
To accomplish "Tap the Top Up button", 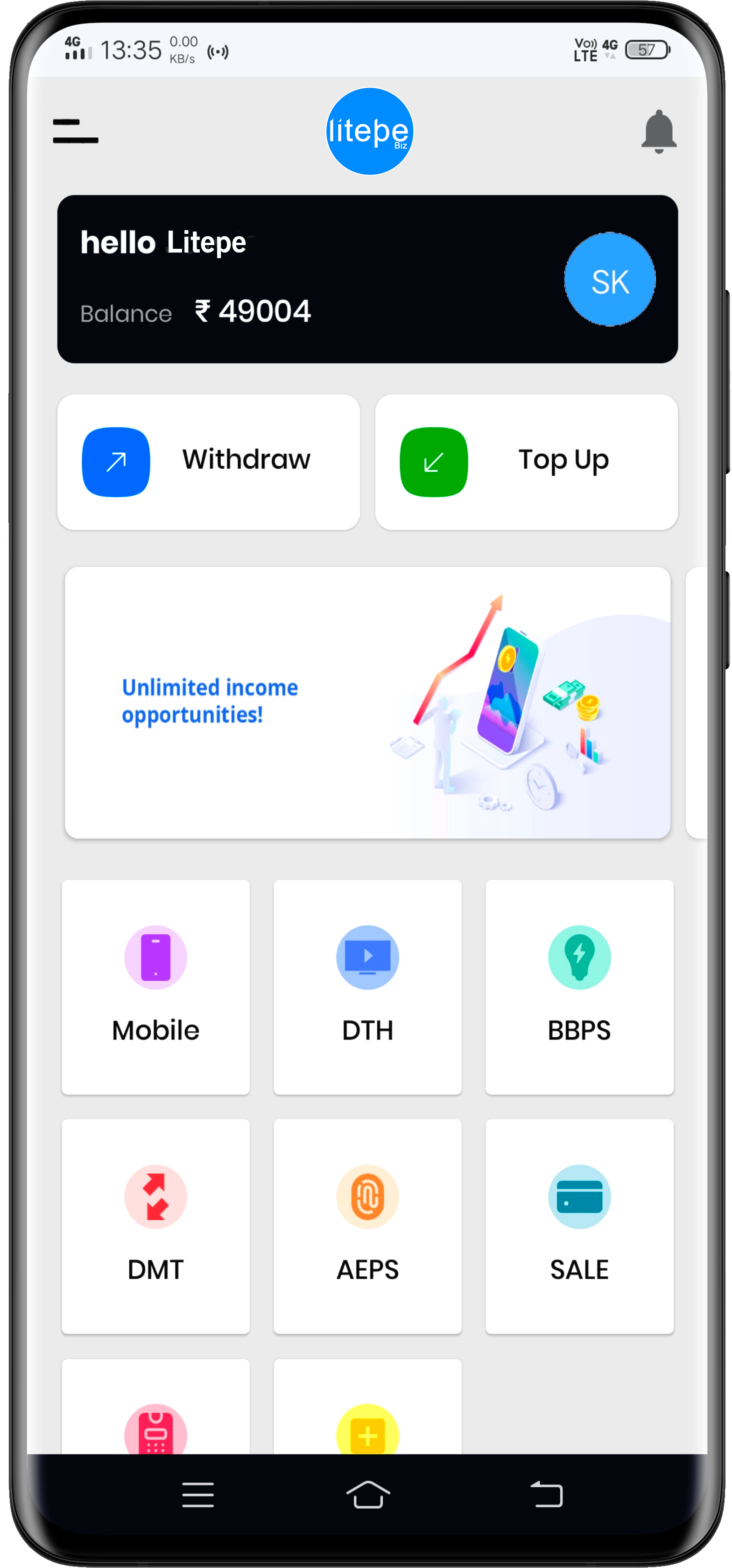I will click(526, 462).
